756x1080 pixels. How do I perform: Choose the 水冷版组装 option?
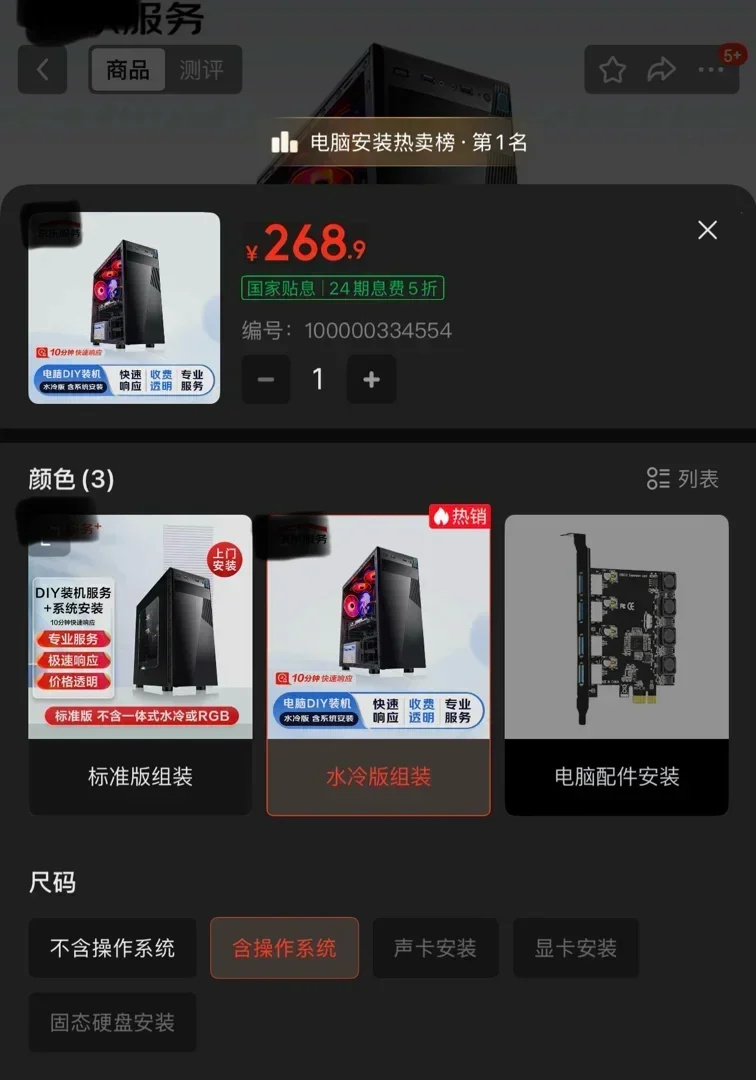pos(378,665)
